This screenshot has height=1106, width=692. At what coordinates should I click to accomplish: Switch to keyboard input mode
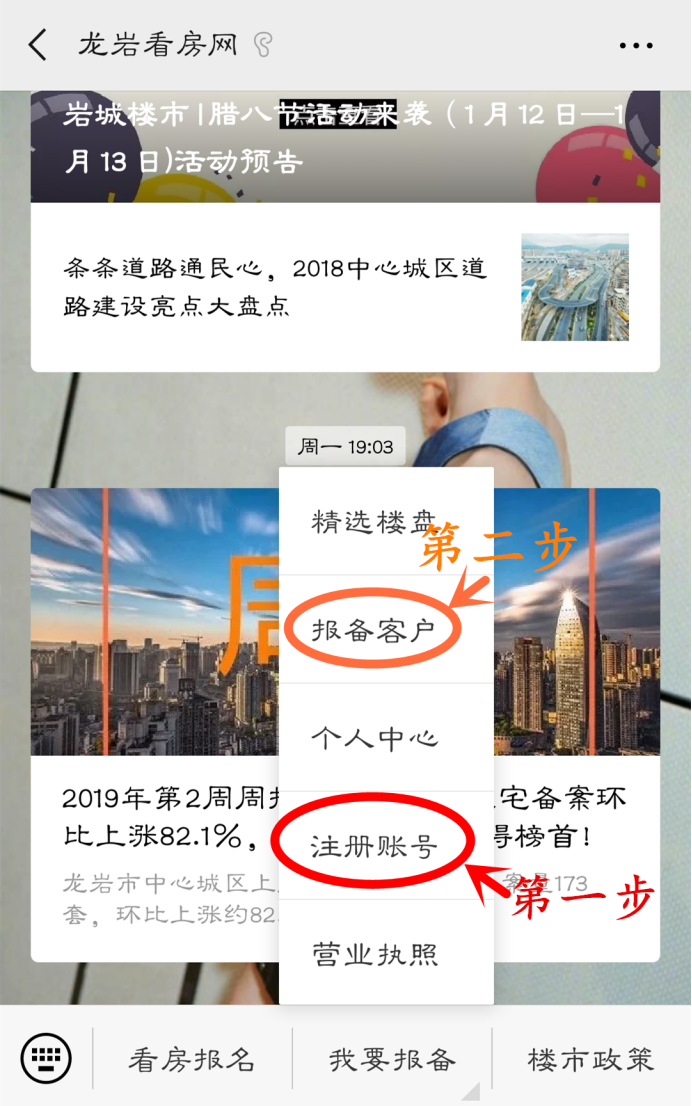click(x=46, y=1058)
